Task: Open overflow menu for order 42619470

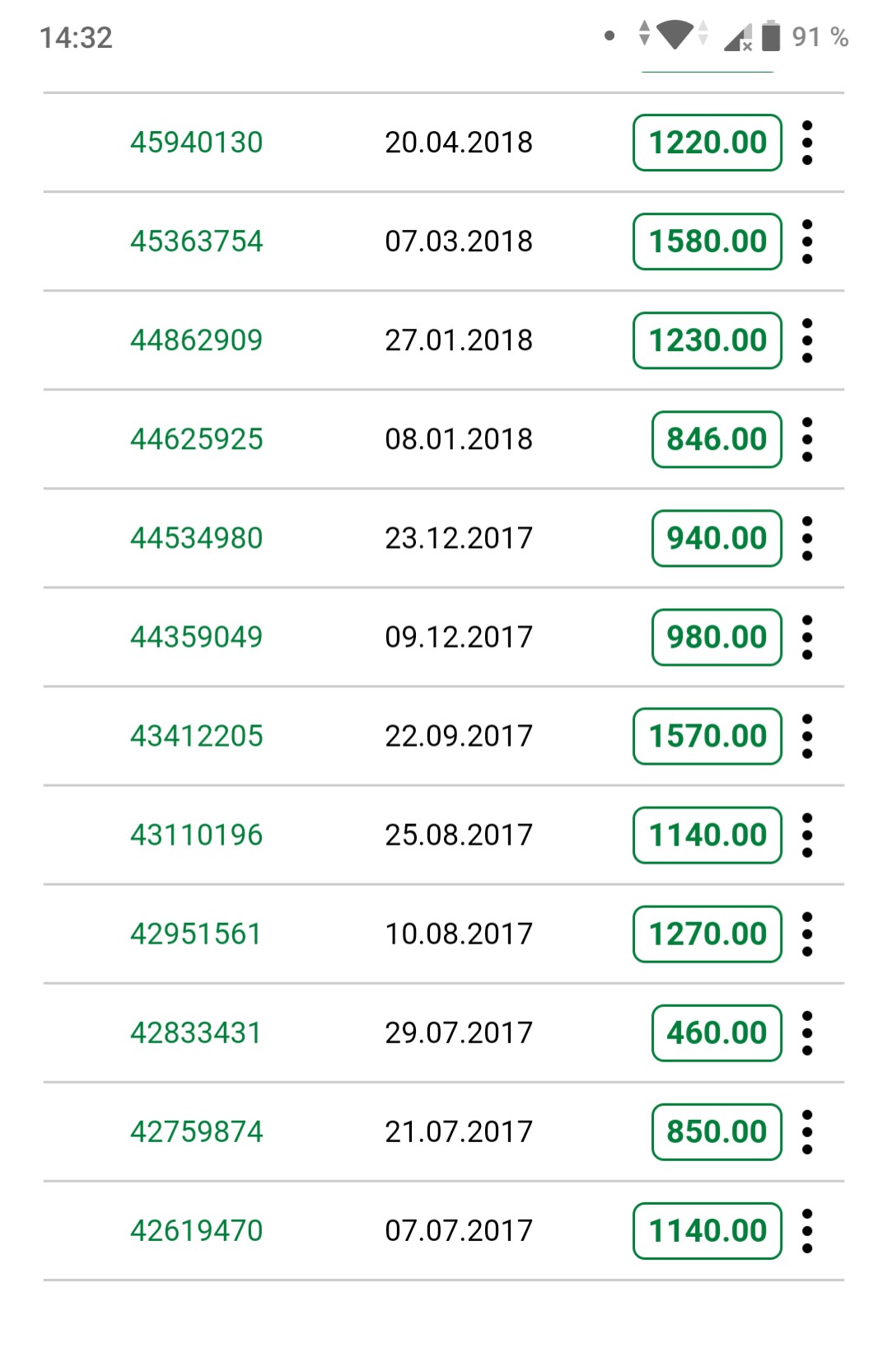Action: (807, 1230)
